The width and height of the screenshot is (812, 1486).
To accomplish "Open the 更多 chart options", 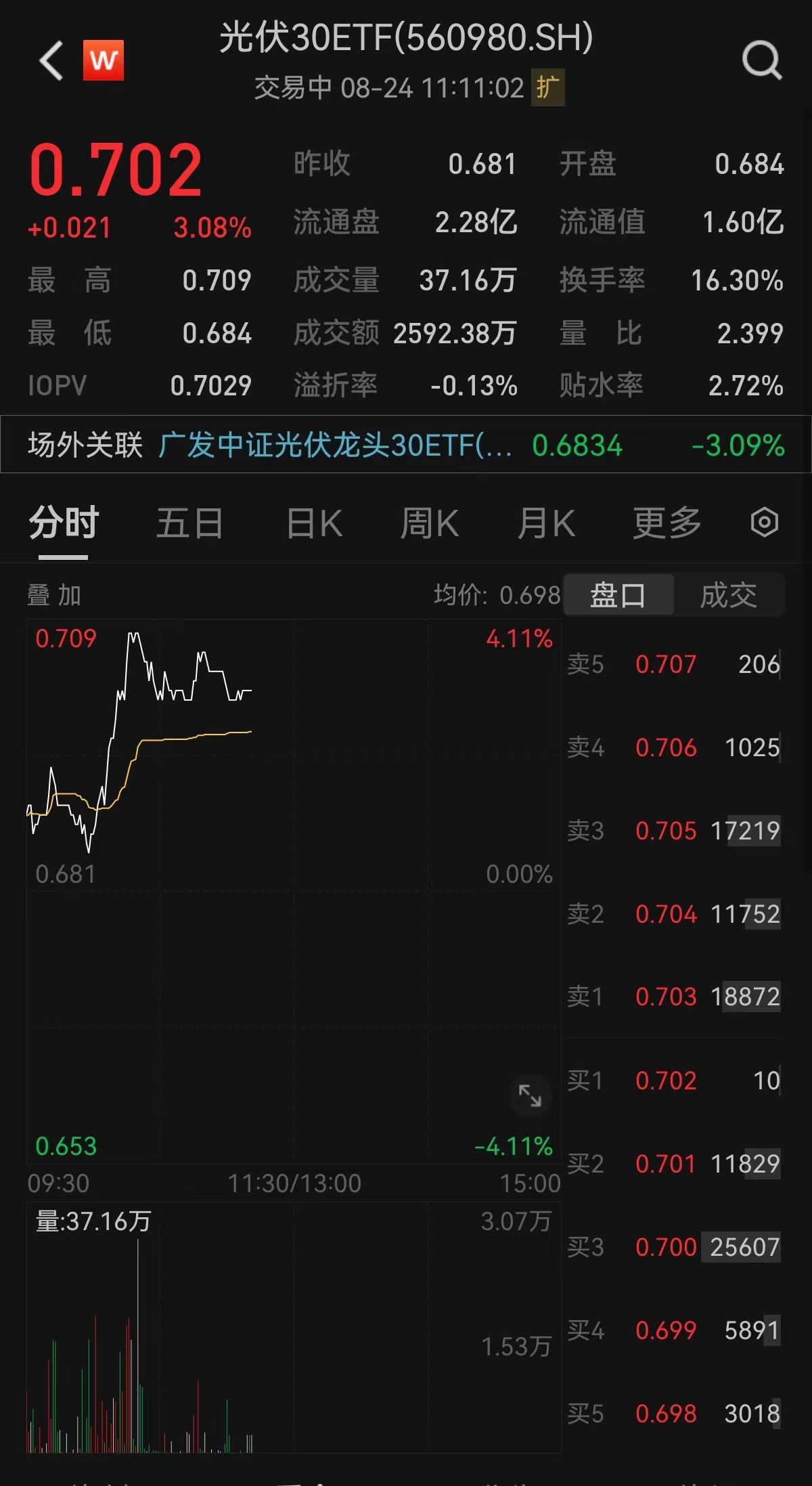I will (667, 522).
